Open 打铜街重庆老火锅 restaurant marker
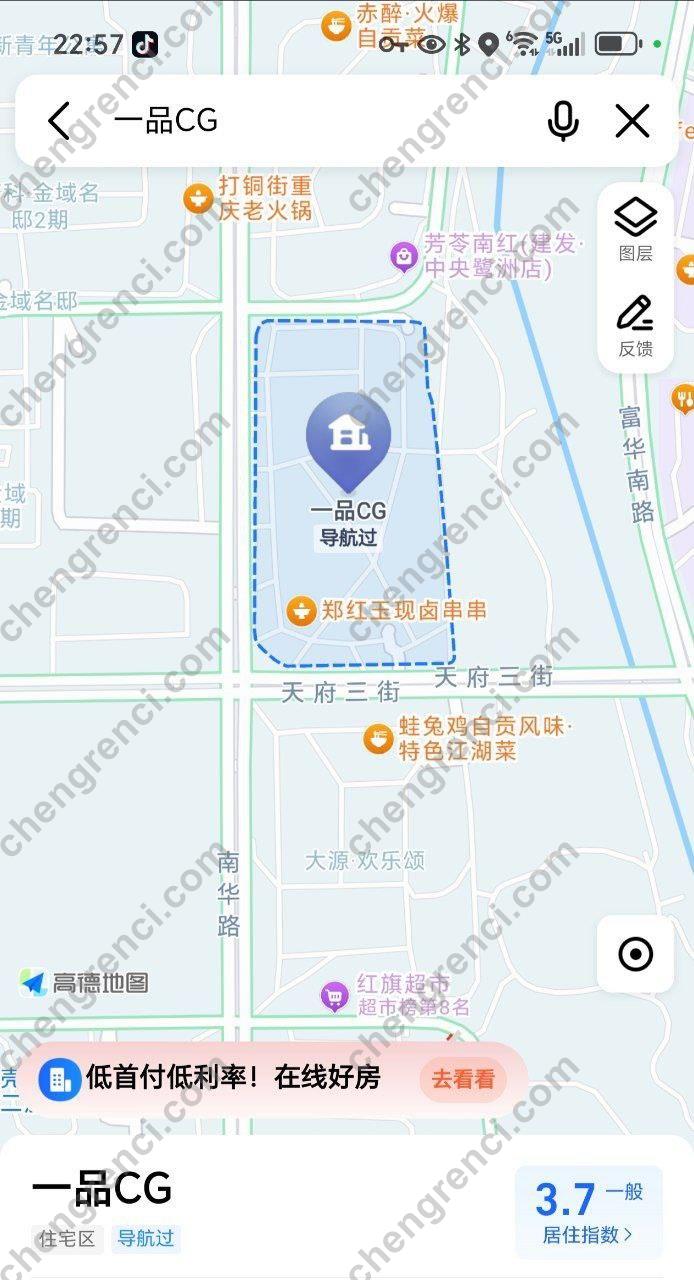 point(199,198)
